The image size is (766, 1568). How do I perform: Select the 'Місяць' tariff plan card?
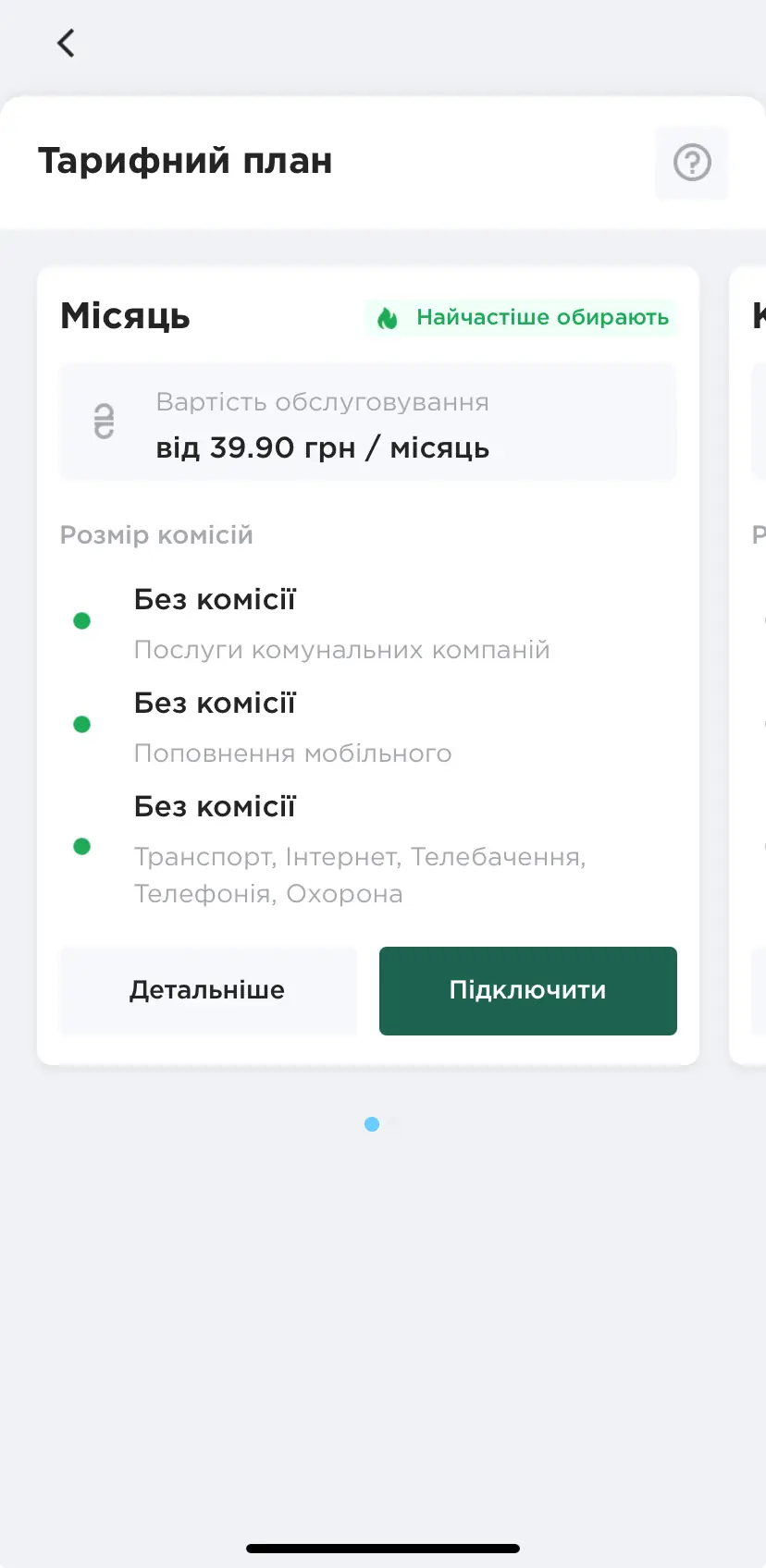click(x=367, y=664)
